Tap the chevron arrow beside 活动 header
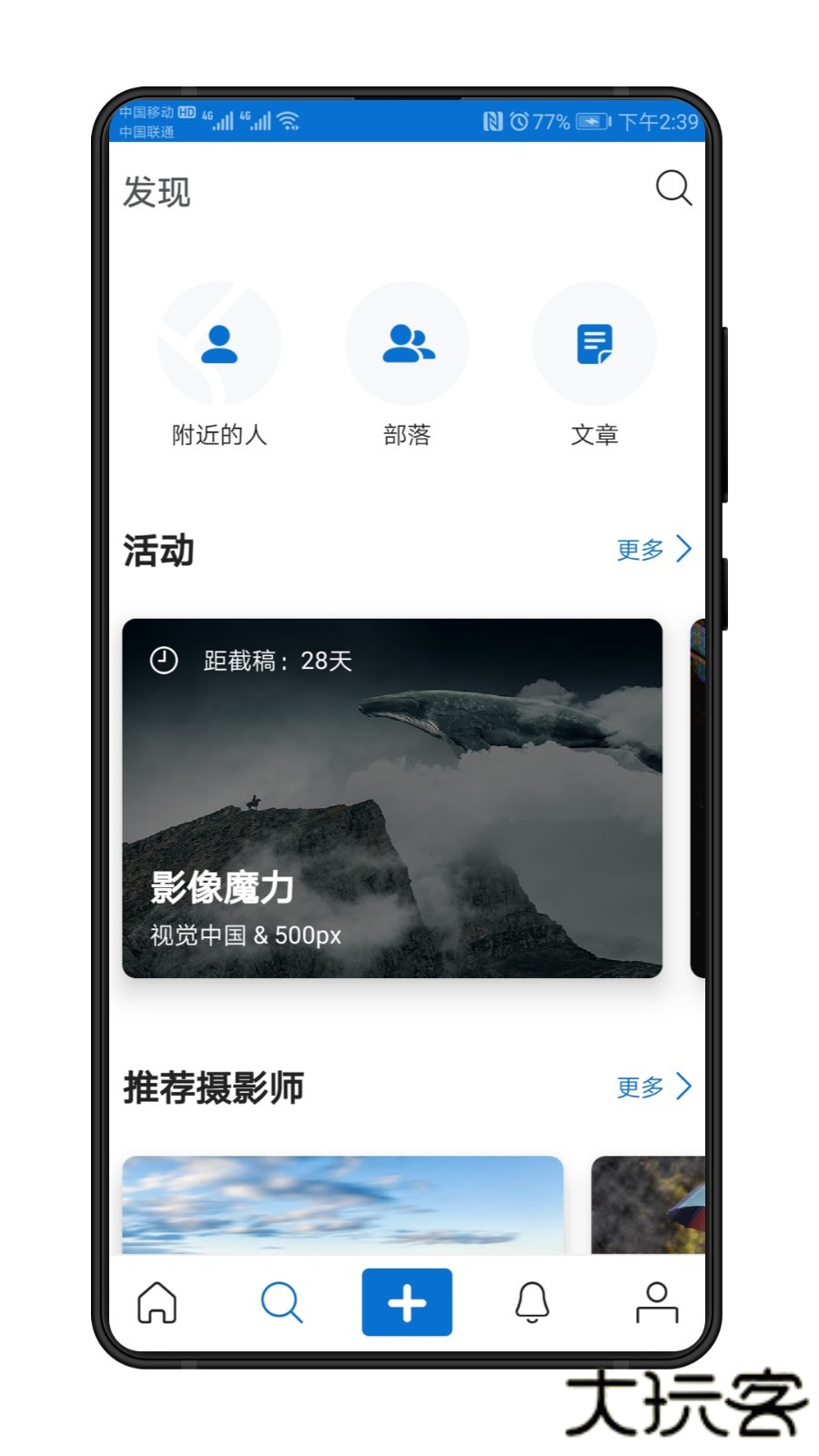The width and height of the screenshot is (819, 1456). coord(684,549)
